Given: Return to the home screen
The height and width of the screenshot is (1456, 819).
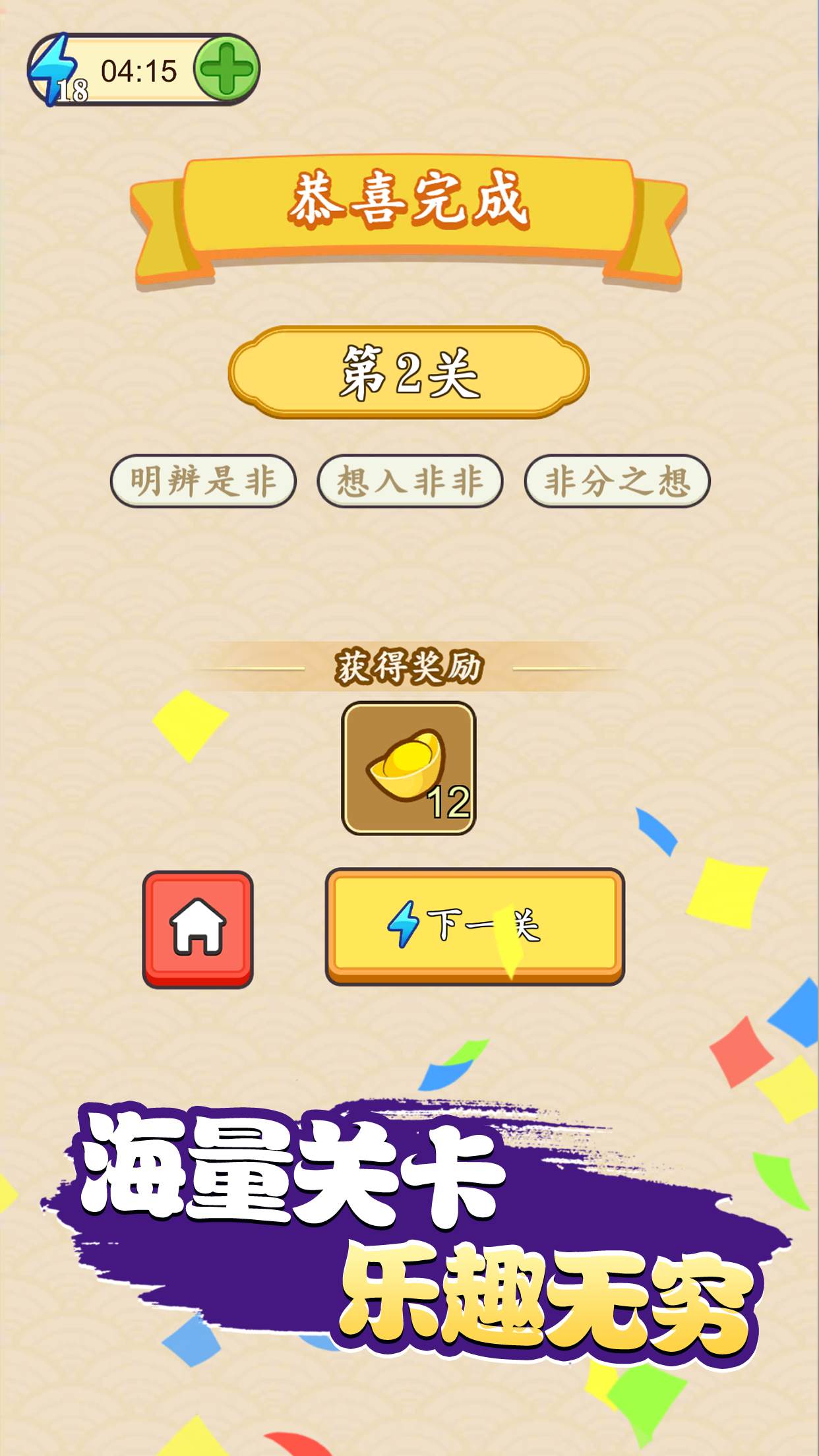Looking at the screenshot, I should 198,928.
